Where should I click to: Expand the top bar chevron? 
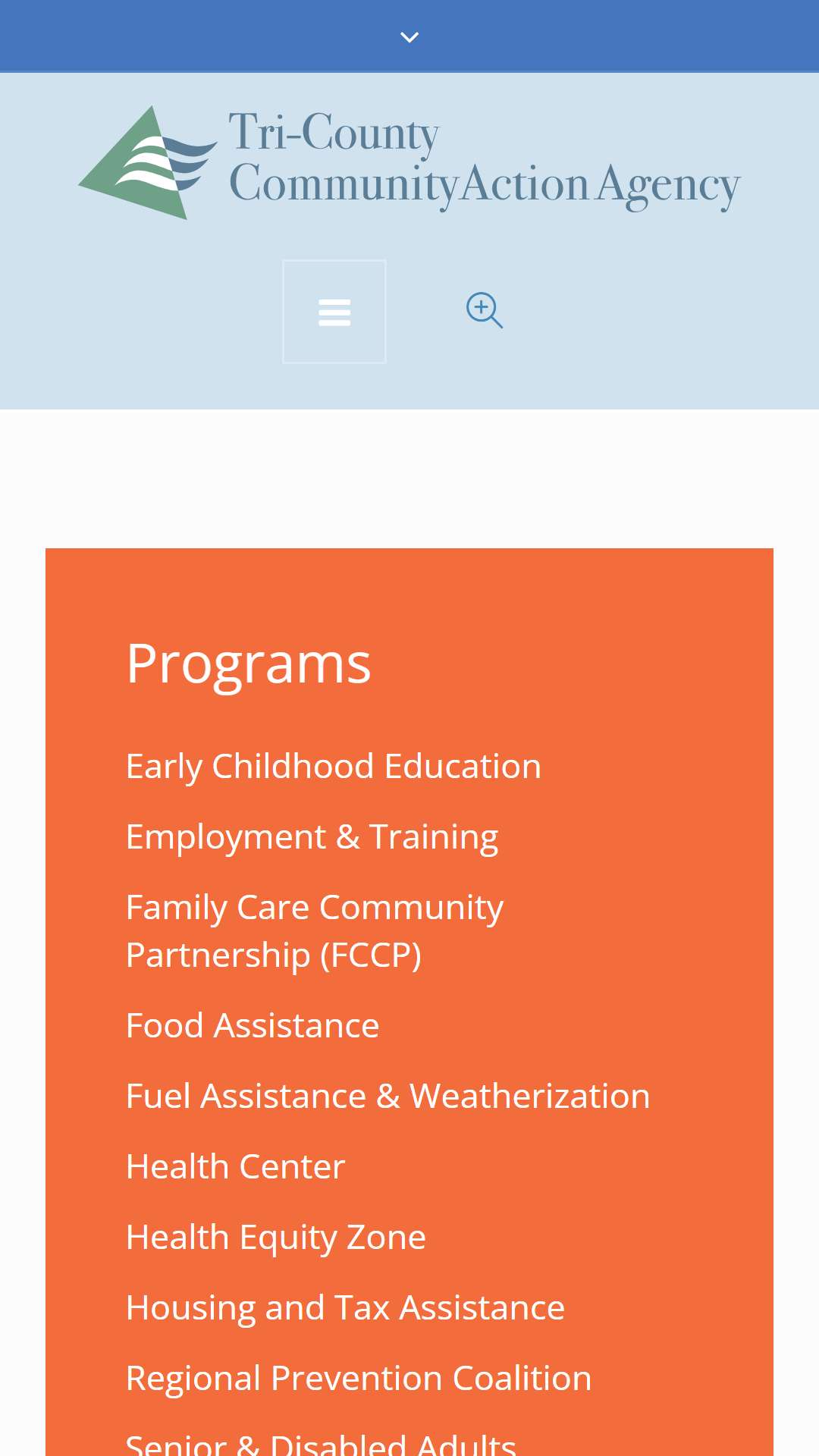[x=409, y=36]
